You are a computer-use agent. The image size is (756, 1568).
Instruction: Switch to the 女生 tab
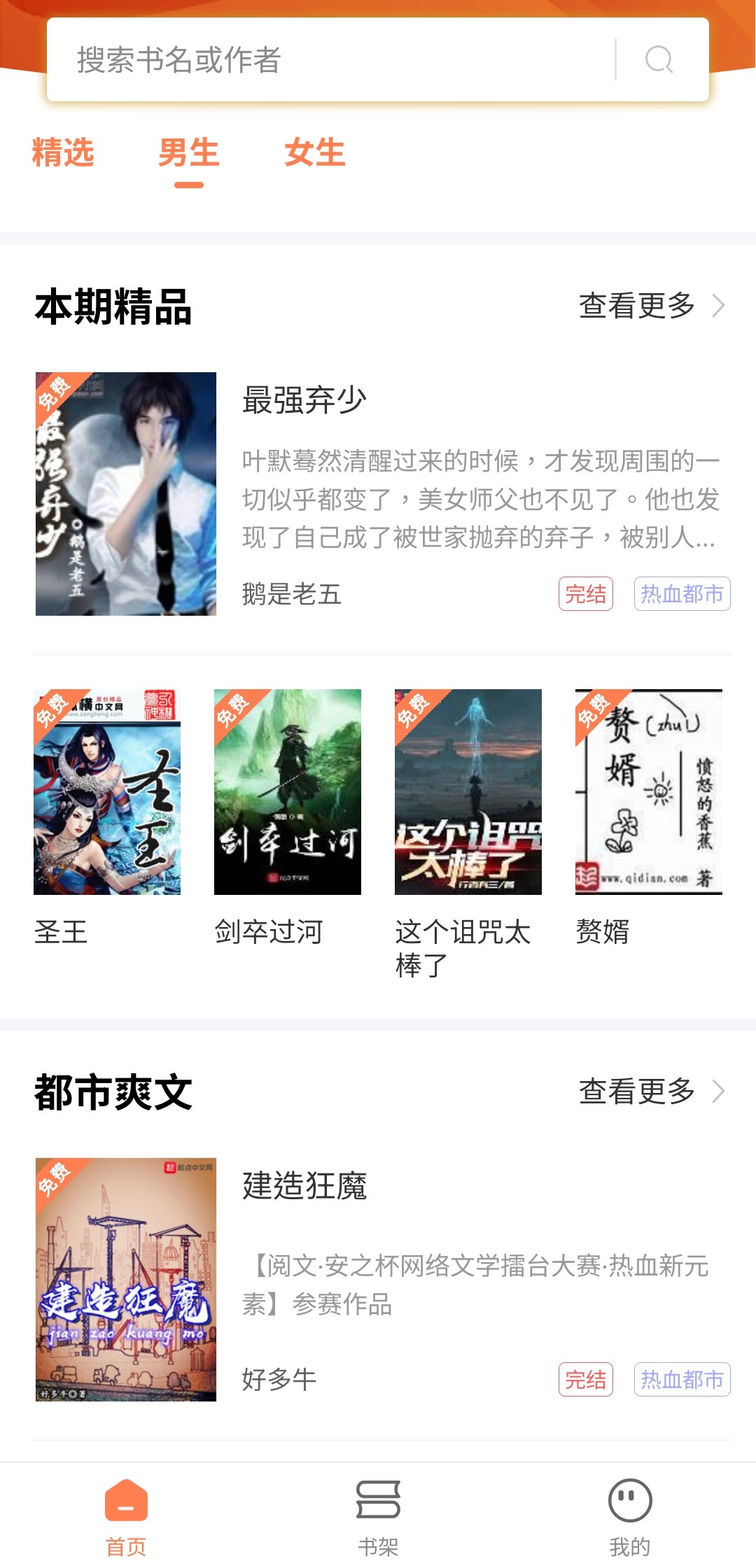pos(315,153)
